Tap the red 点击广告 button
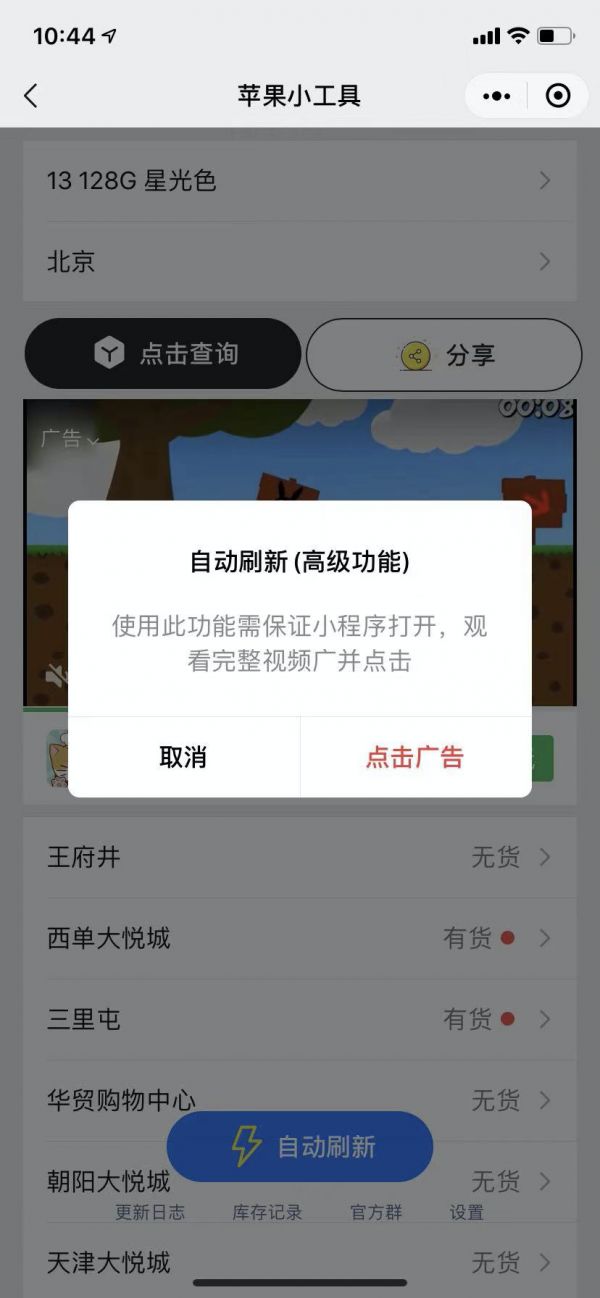This screenshot has width=600, height=1298. 414,757
